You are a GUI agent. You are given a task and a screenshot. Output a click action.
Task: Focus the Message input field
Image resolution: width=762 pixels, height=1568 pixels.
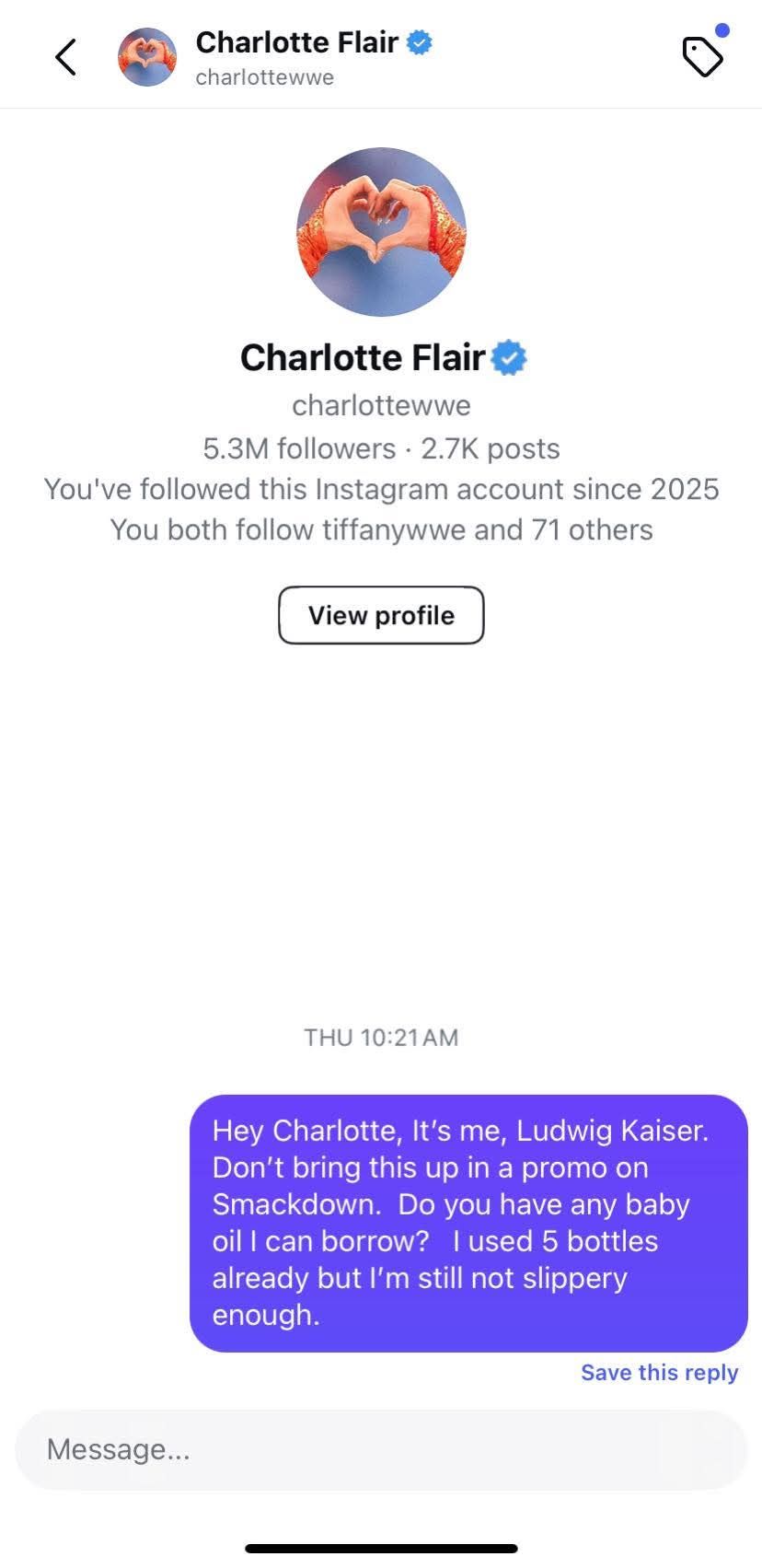click(381, 1449)
